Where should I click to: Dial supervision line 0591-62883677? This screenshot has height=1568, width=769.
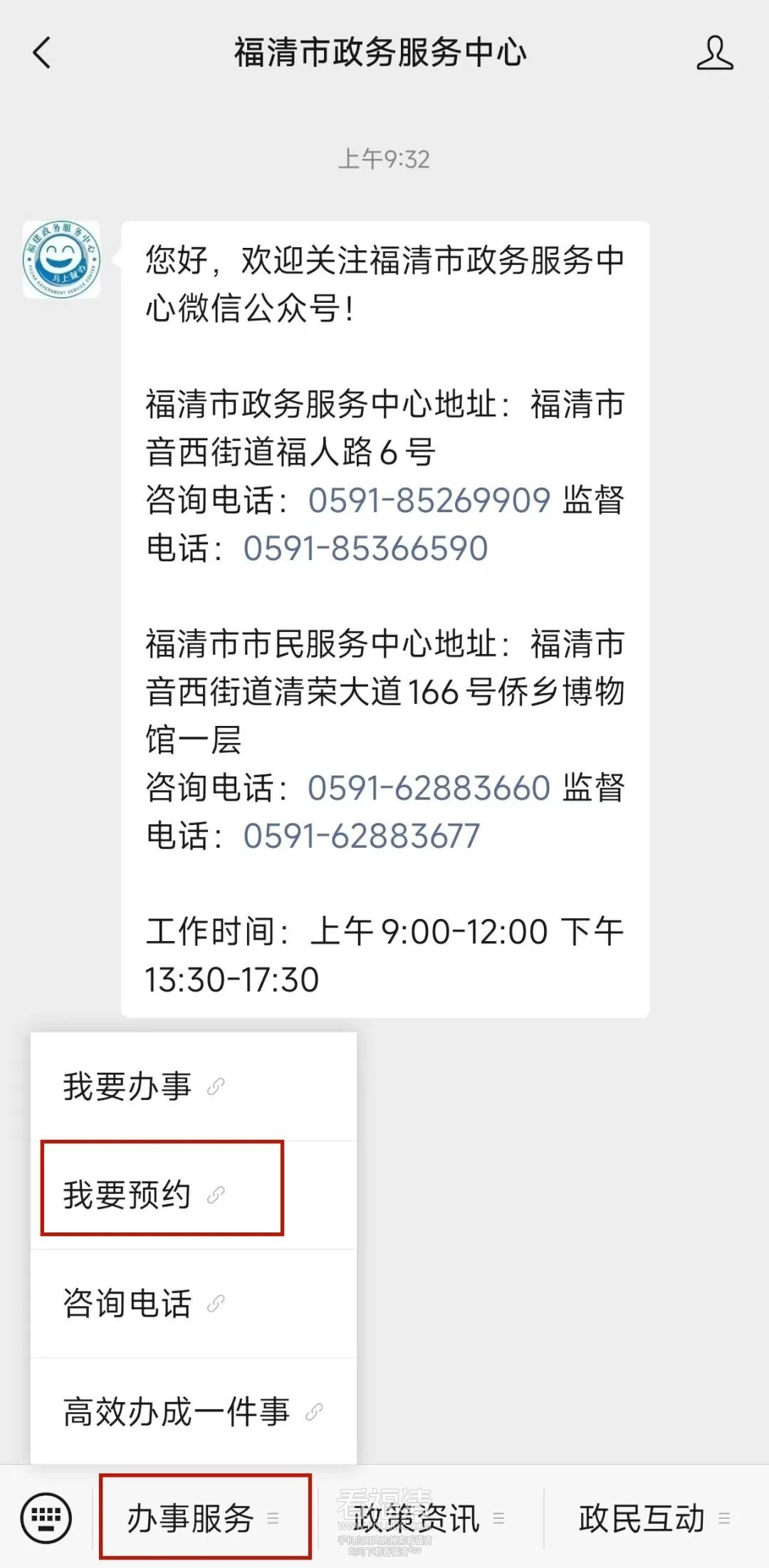click(x=362, y=836)
